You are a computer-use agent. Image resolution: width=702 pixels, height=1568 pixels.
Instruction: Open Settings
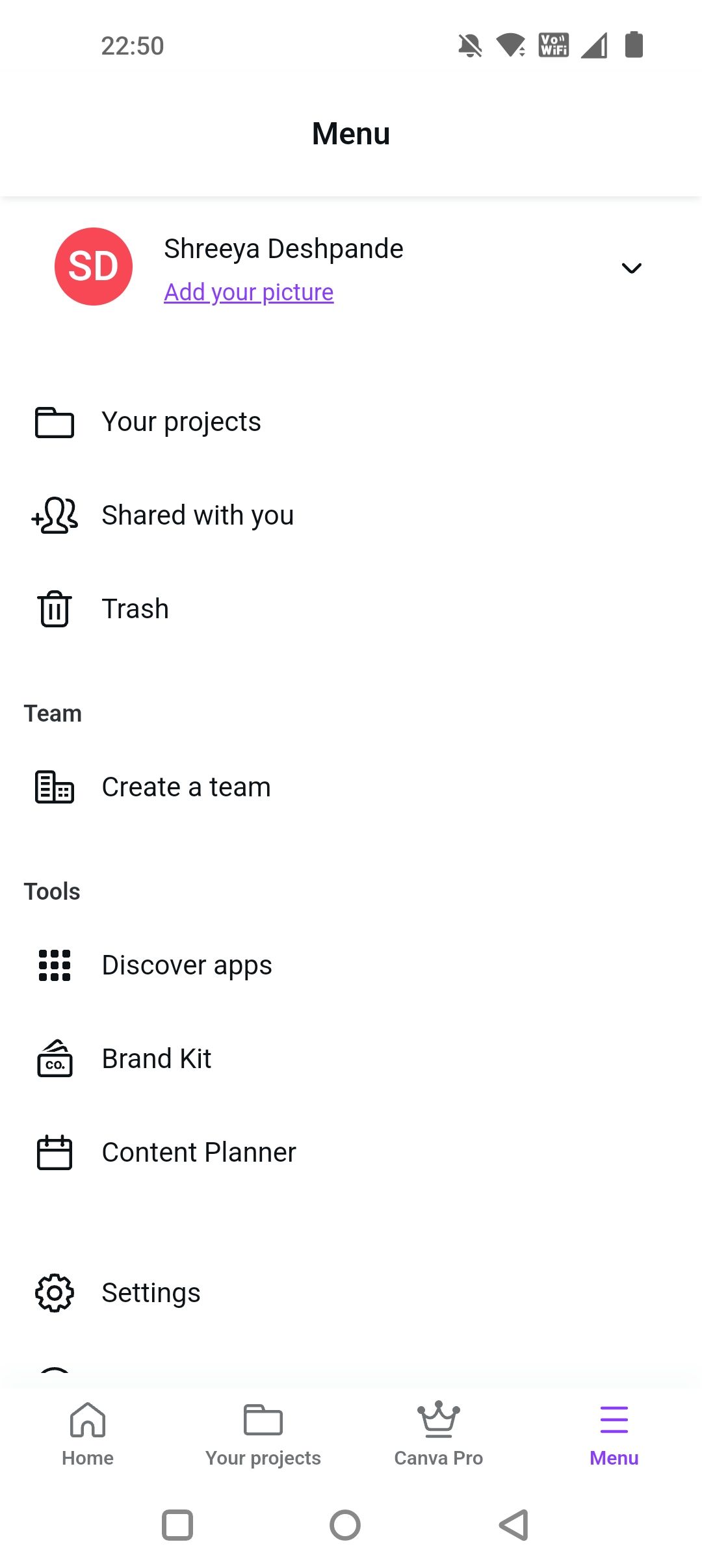pos(151,1293)
